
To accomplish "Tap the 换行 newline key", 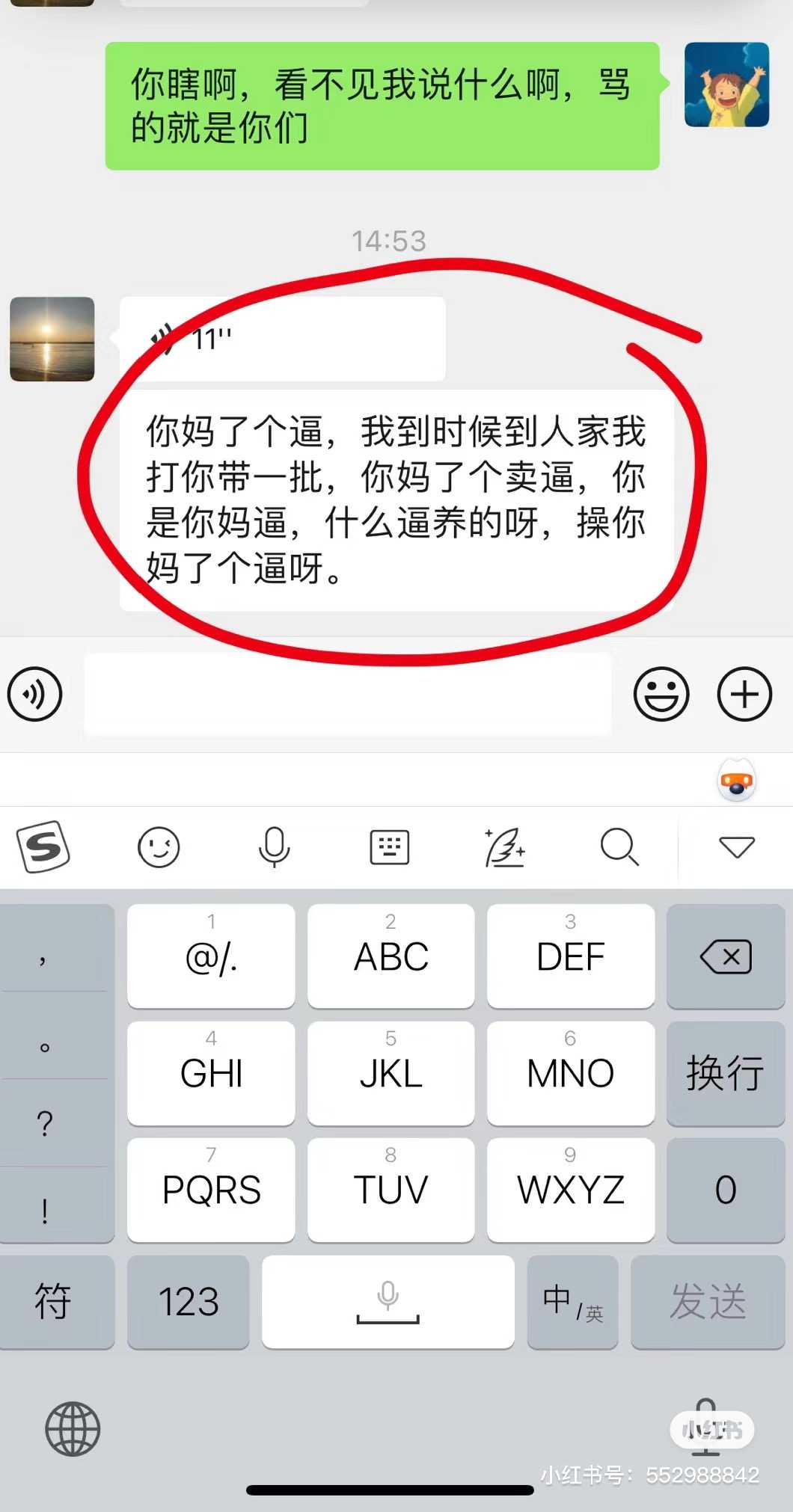I will click(x=725, y=1073).
